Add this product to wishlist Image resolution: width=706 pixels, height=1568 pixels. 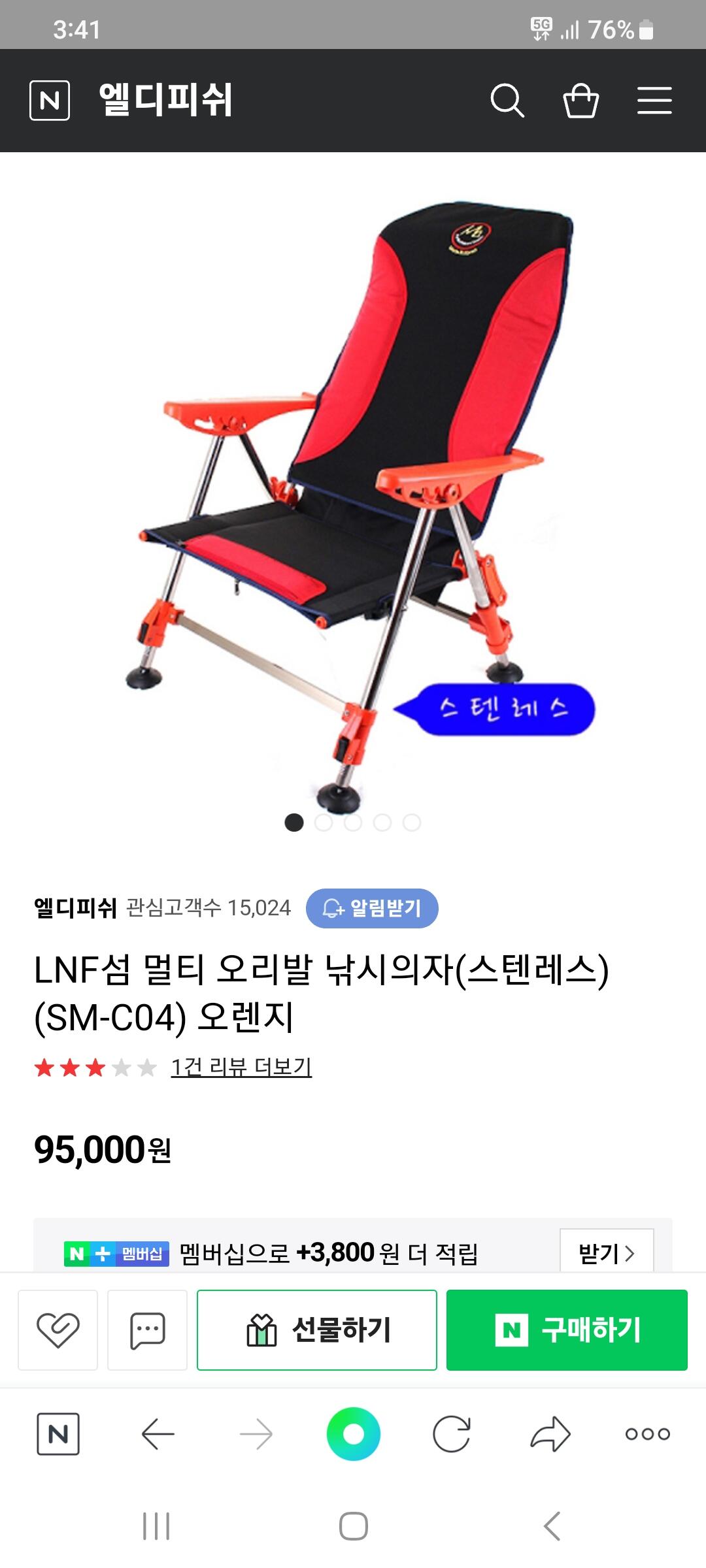coord(58,1330)
